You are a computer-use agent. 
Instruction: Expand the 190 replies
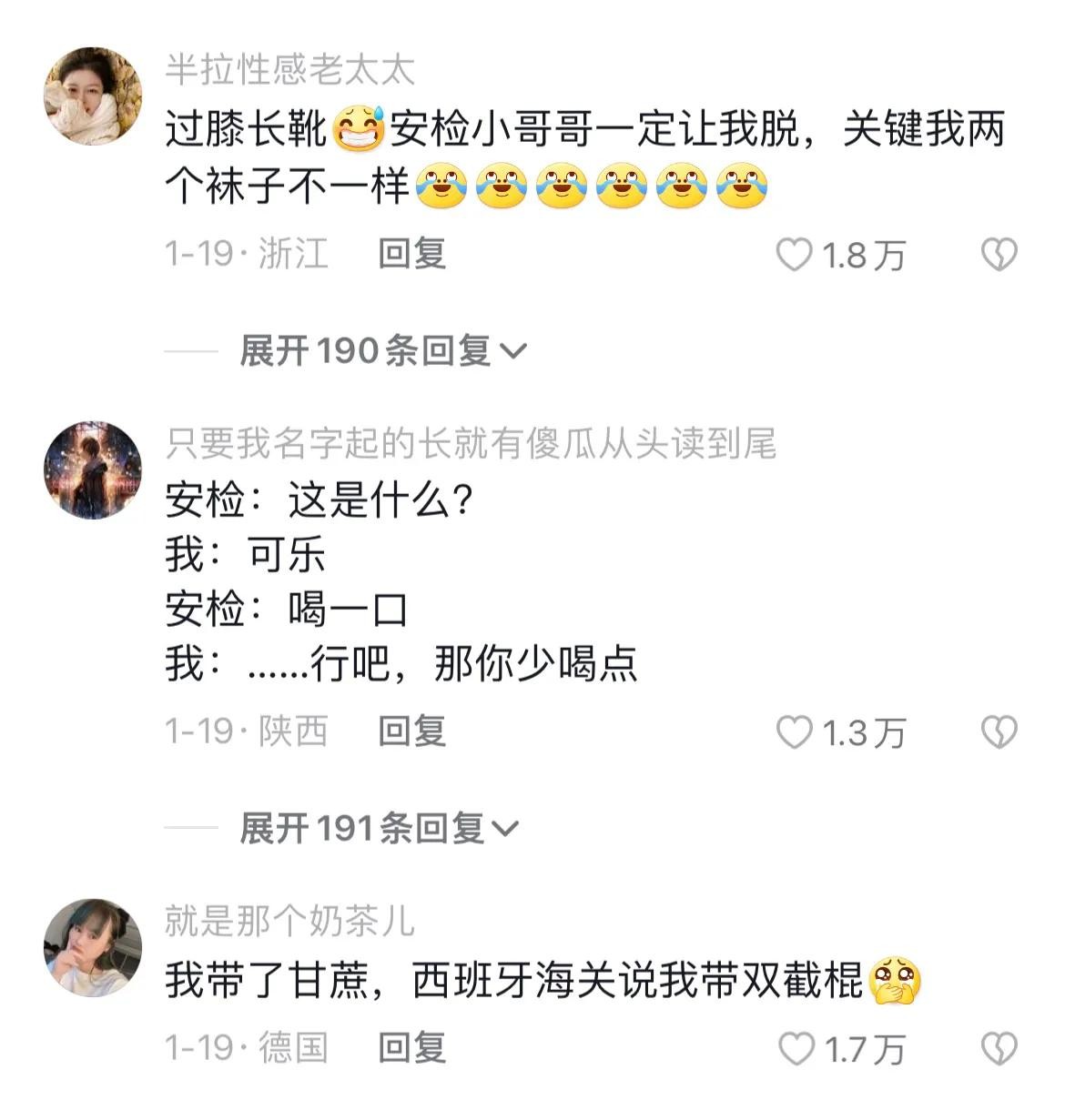(x=382, y=350)
